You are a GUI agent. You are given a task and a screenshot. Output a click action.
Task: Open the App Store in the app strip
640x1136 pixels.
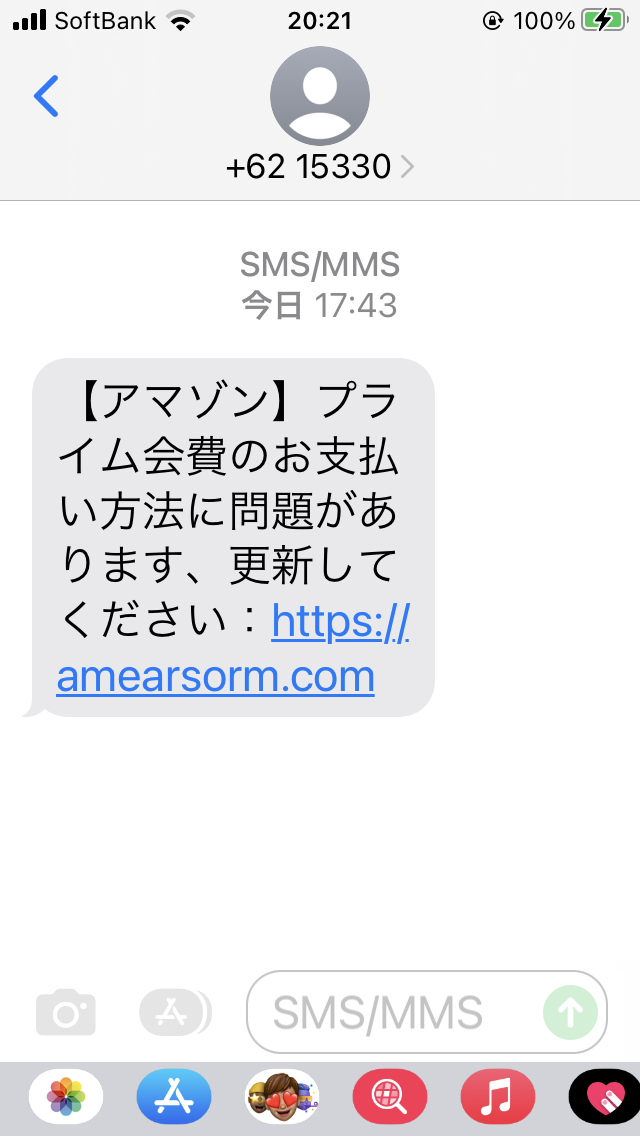coord(174,1097)
